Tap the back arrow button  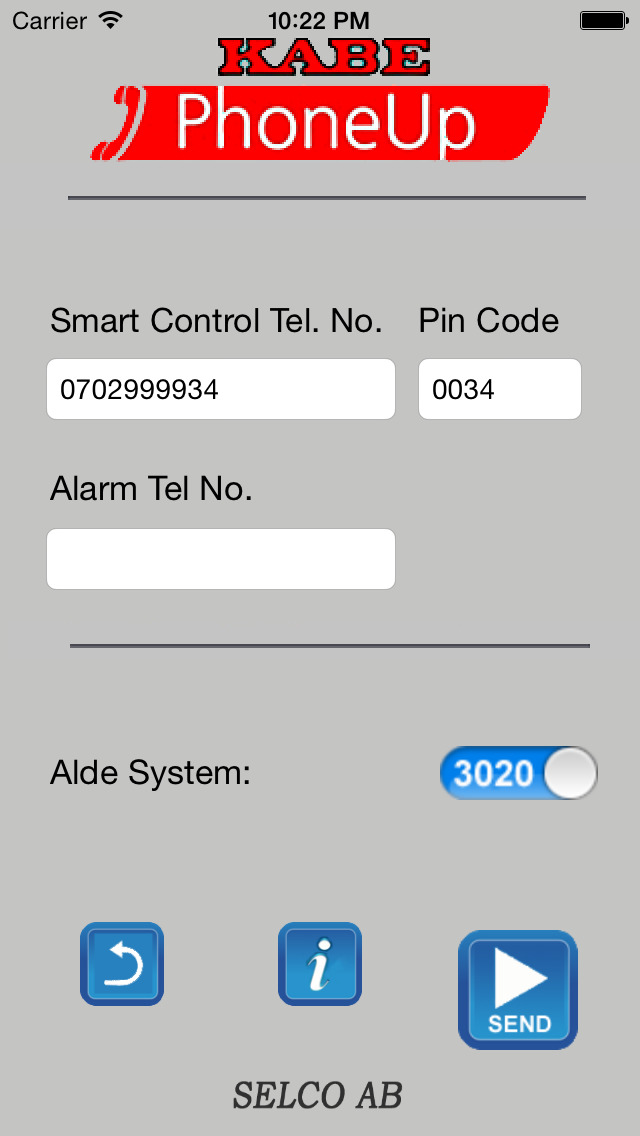(122, 964)
